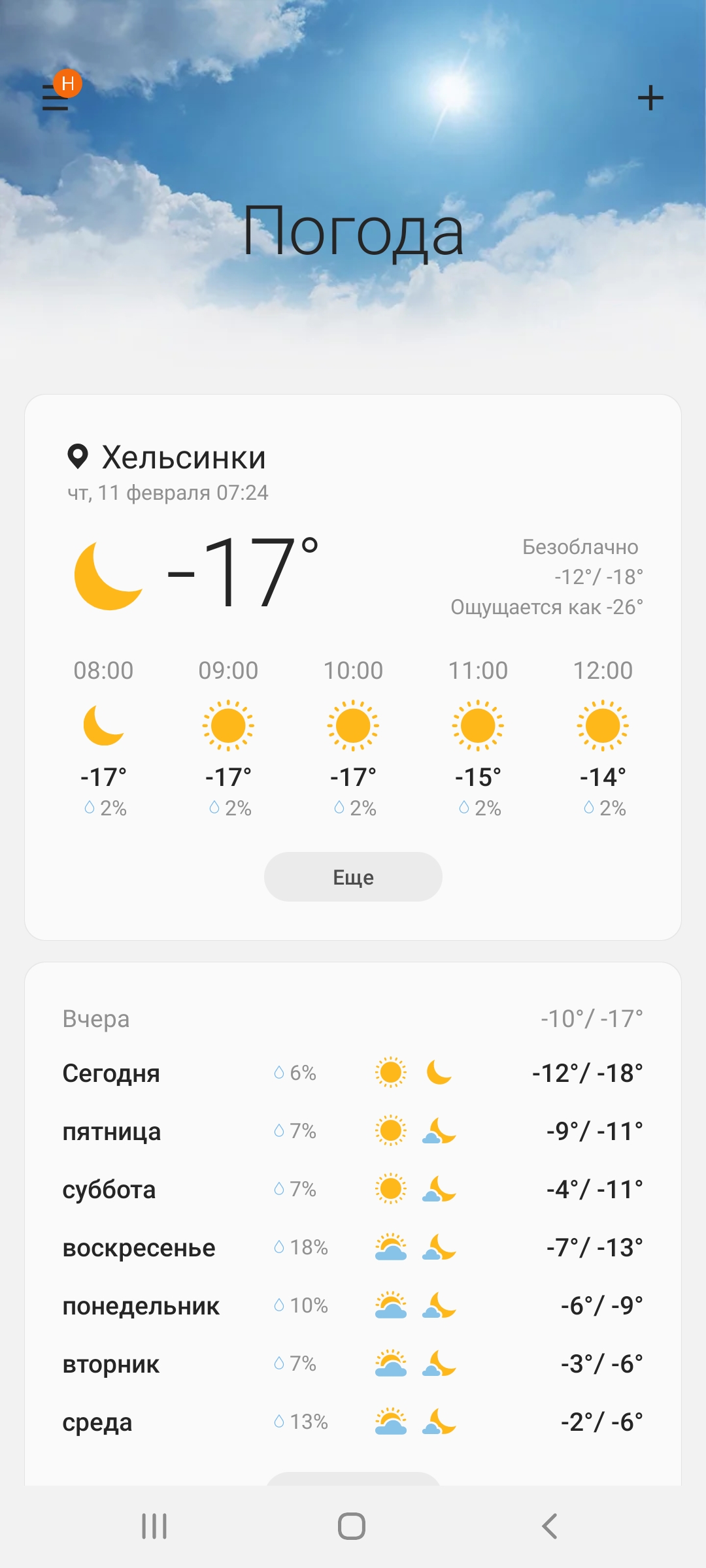Tap the Еще button for more hours
706x1568 pixels.
point(353,877)
